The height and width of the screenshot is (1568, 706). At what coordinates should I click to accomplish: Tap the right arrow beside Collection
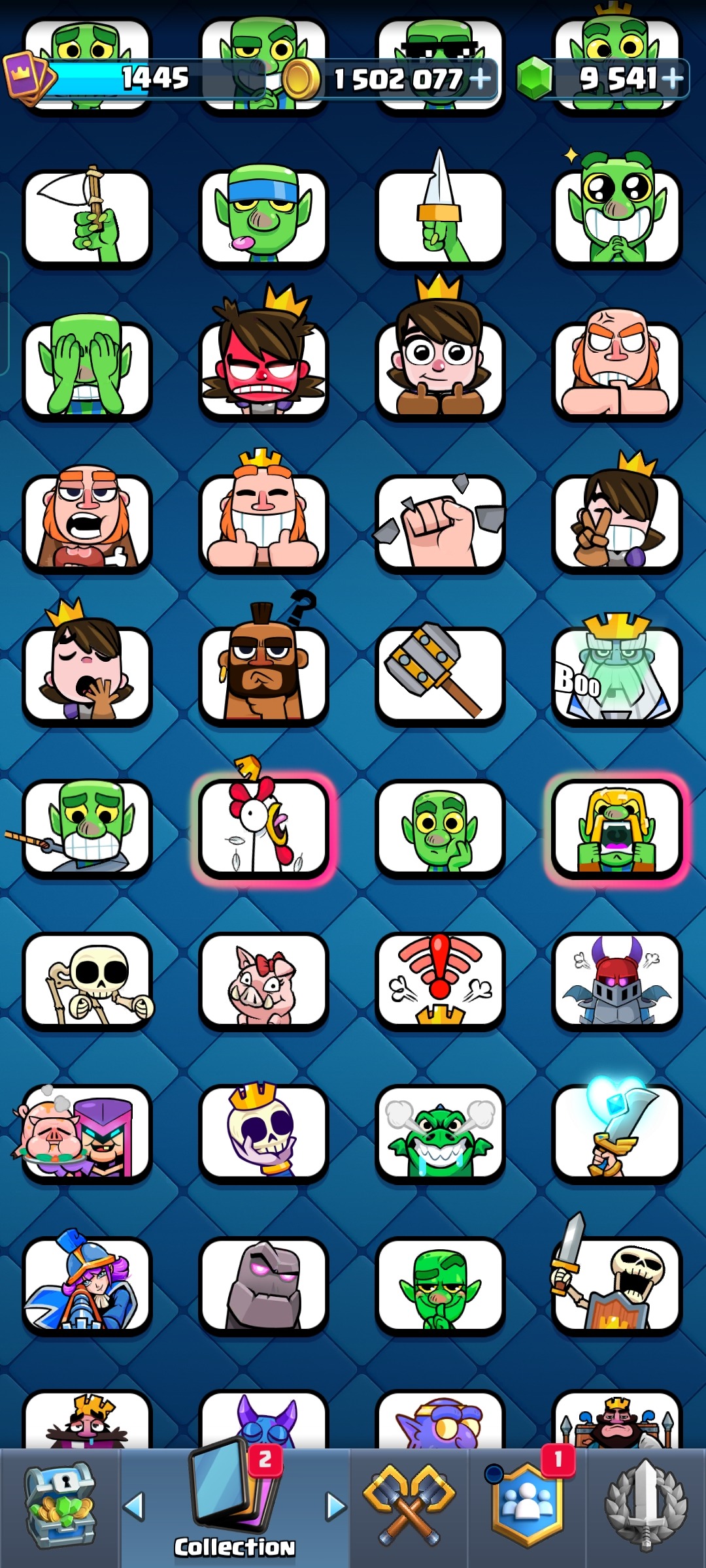click(x=336, y=1507)
